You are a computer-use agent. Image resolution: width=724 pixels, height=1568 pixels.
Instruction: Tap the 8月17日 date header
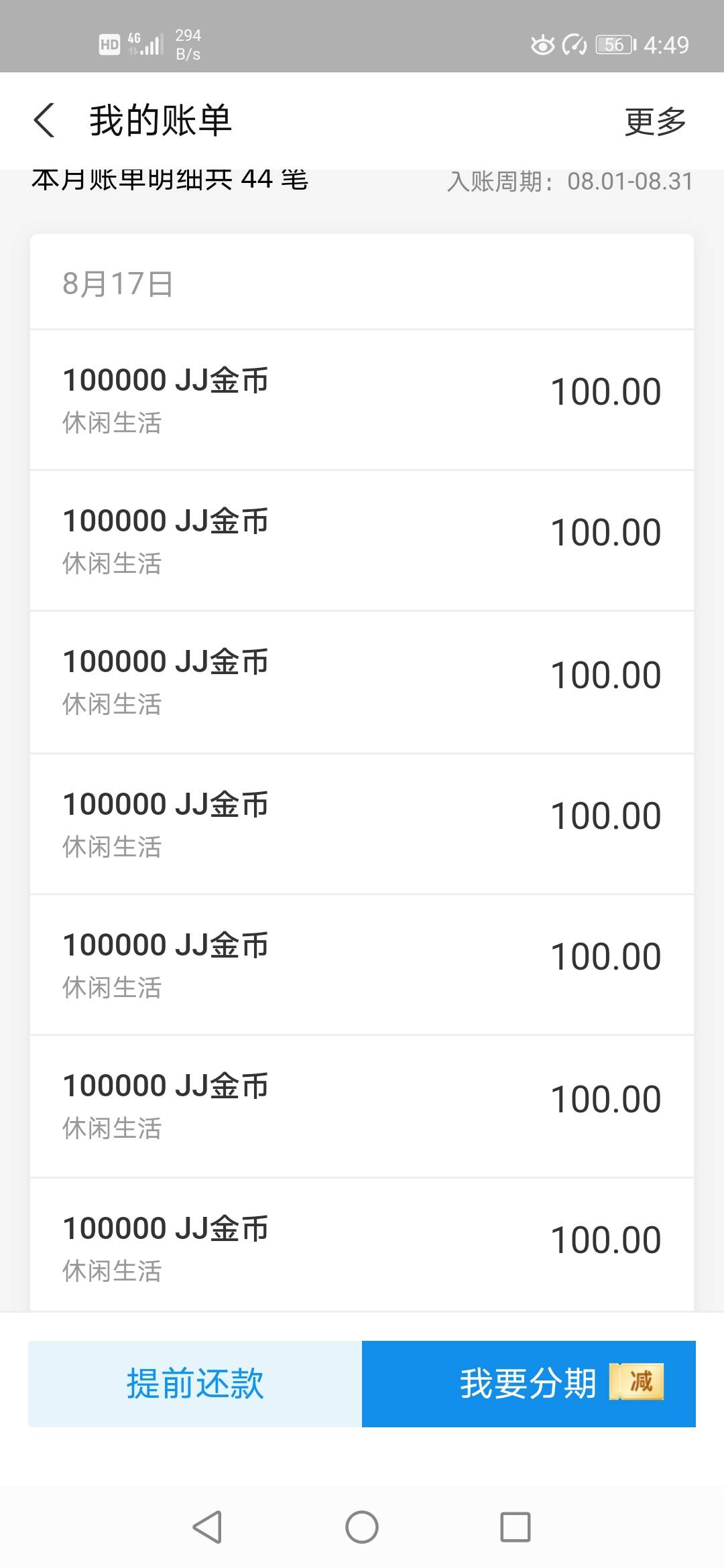click(115, 284)
